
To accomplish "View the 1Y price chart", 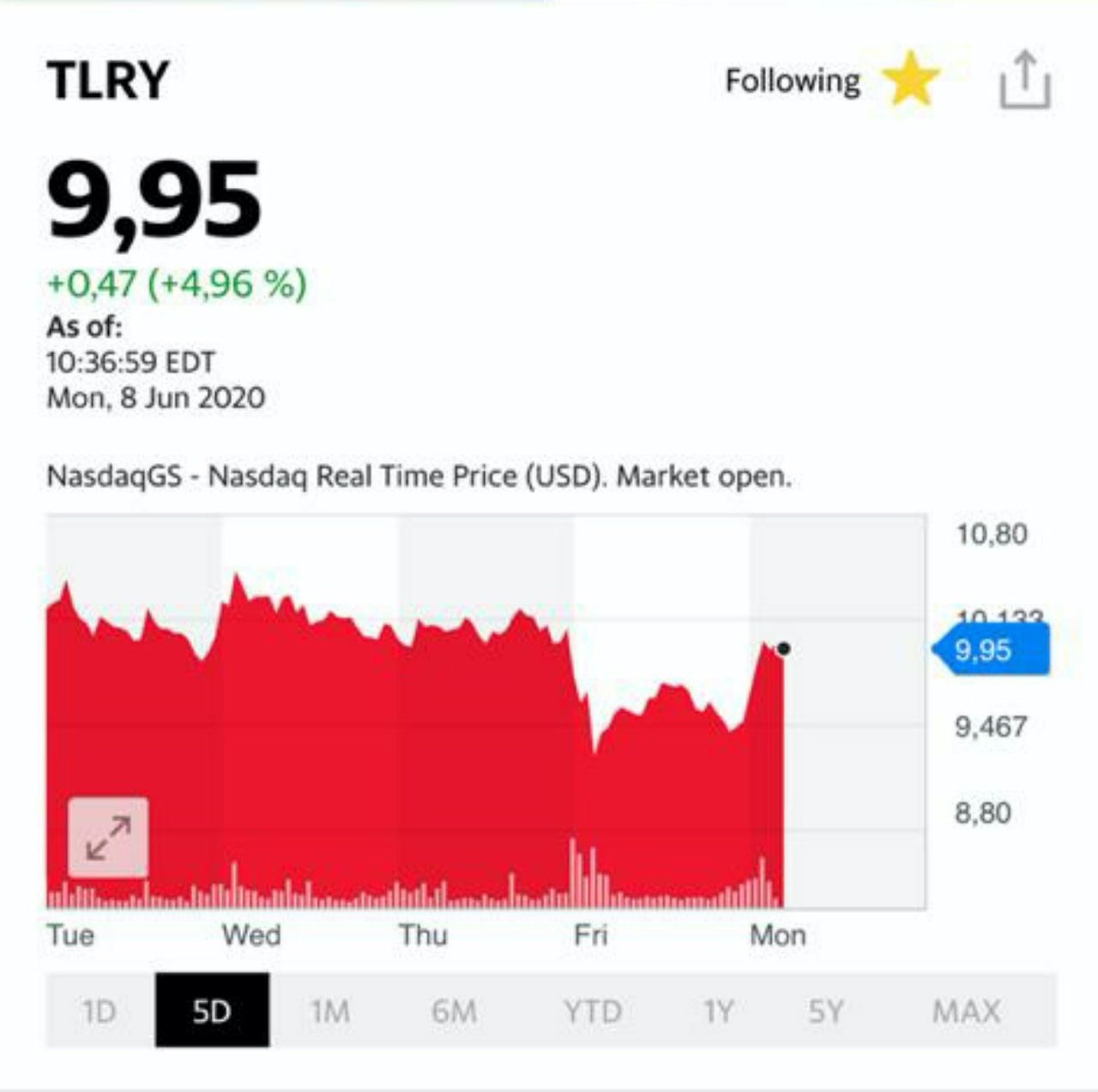I will pyautogui.click(x=719, y=1011).
